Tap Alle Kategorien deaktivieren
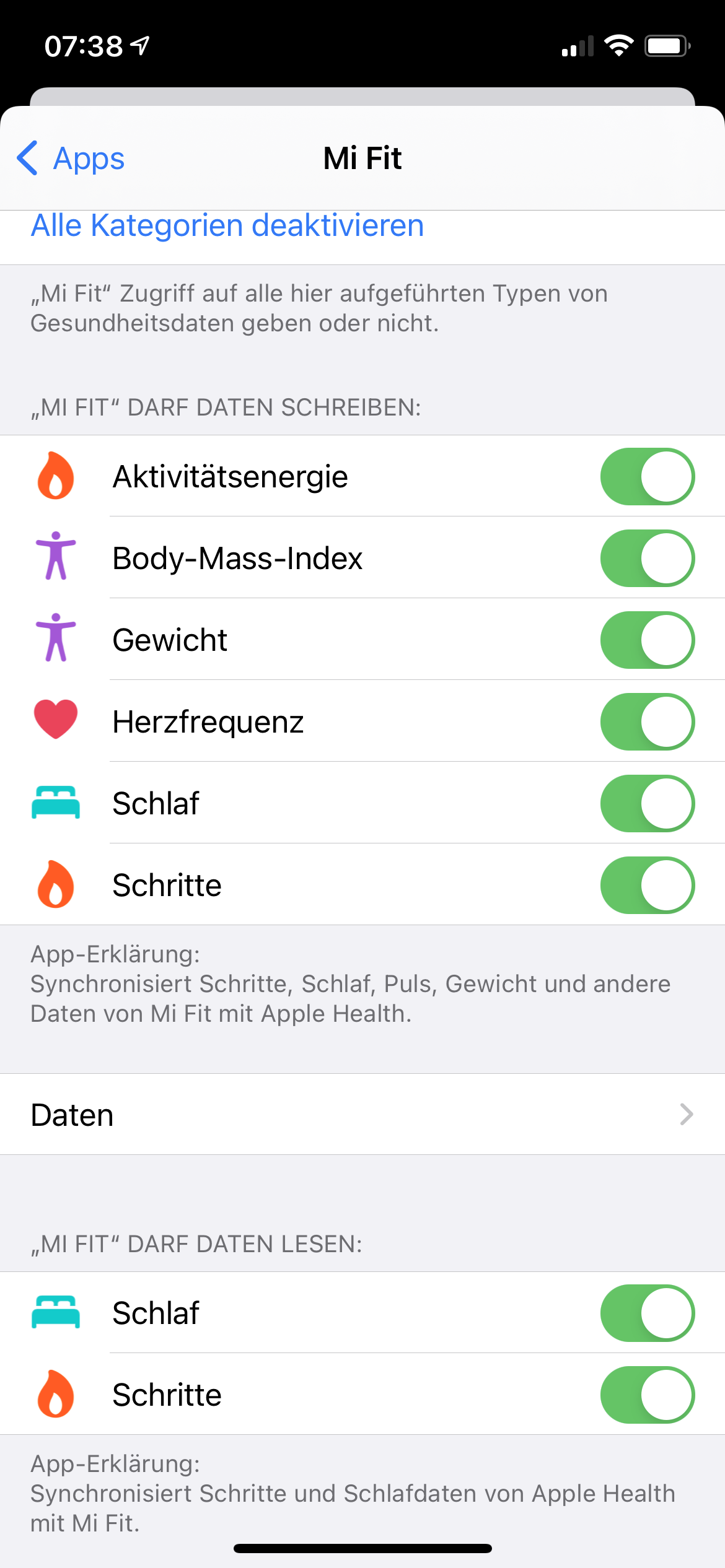The width and height of the screenshot is (725, 1568). [x=227, y=226]
